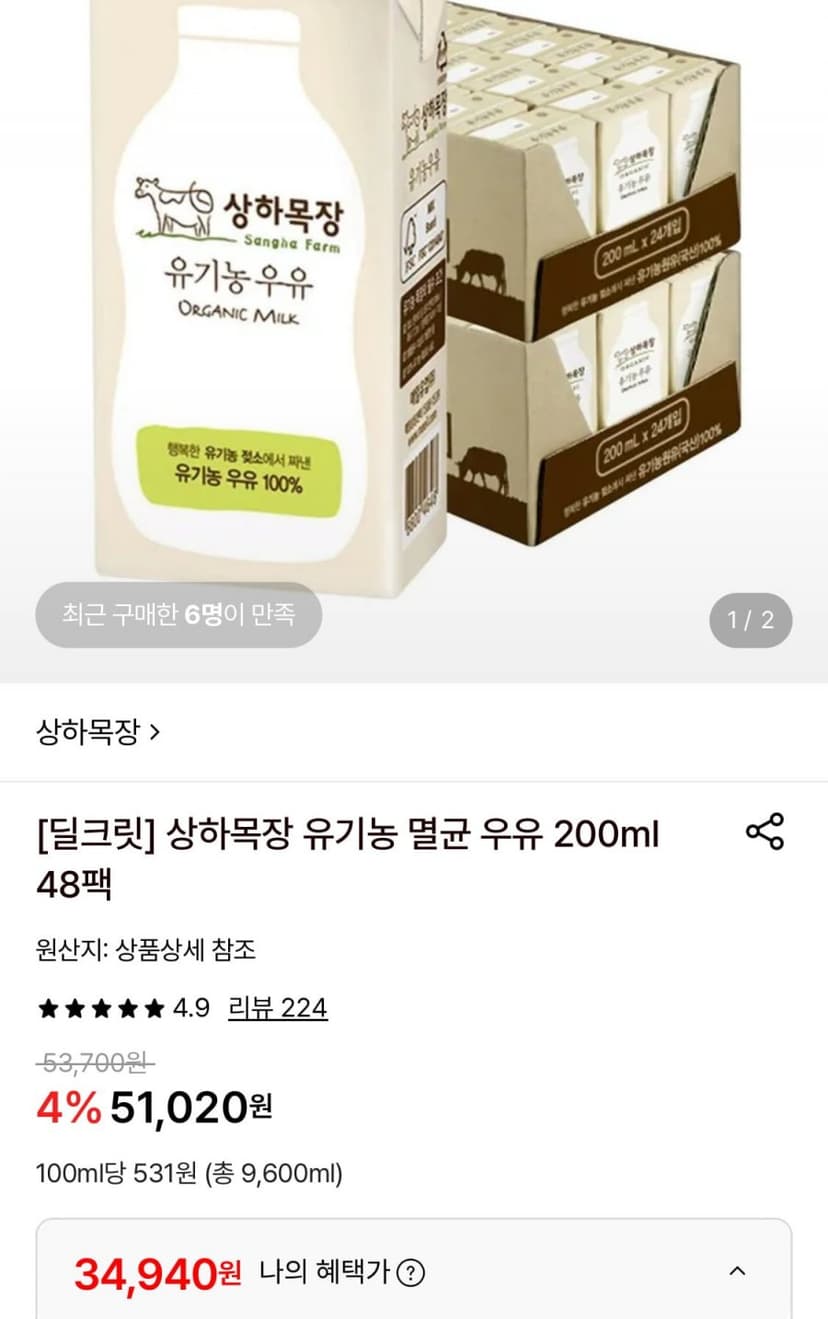Collapse the 나의 혜택가 section chevron
The height and width of the screenshot is (1319, 828).
(737, 1272)
